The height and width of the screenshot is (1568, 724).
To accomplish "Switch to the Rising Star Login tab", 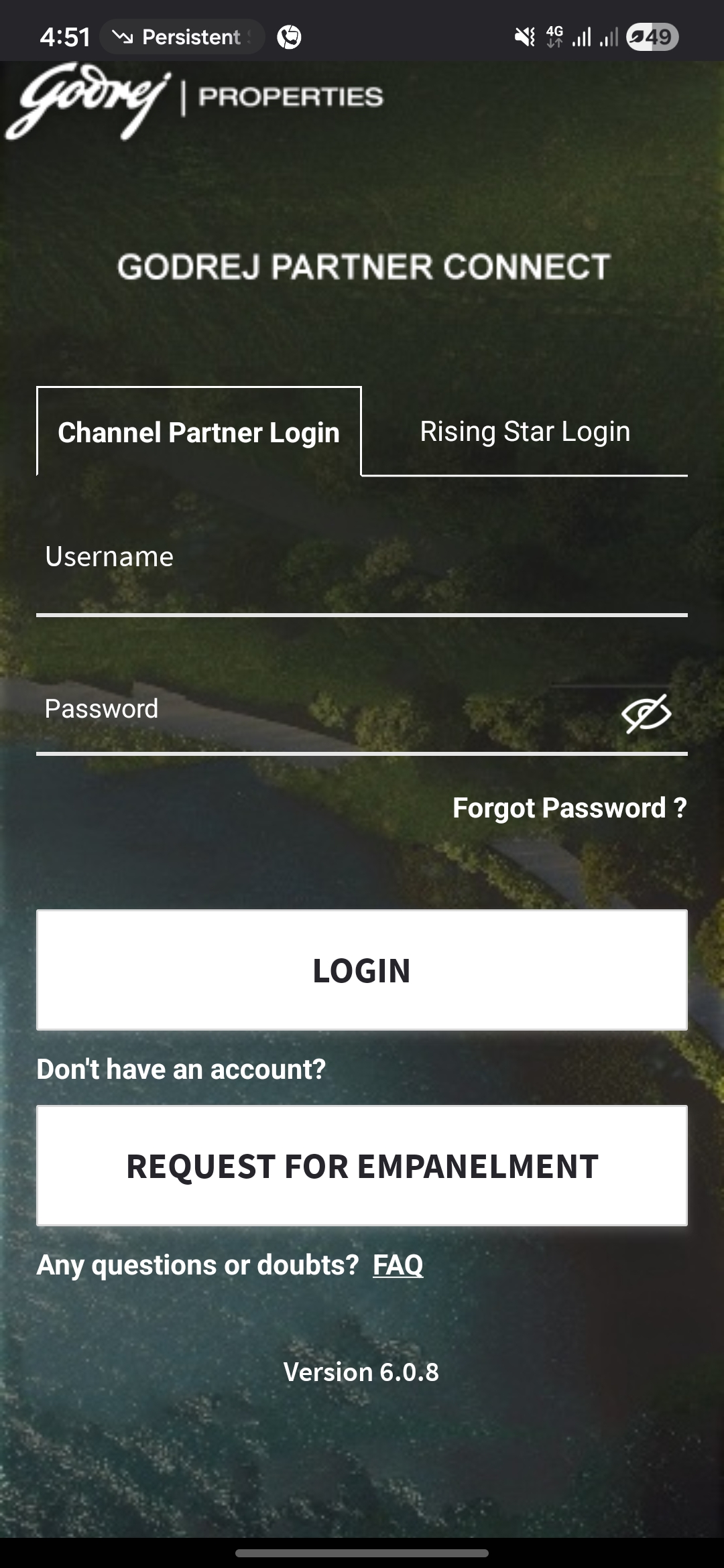I will pyautogui.click(x=525, y=432).
